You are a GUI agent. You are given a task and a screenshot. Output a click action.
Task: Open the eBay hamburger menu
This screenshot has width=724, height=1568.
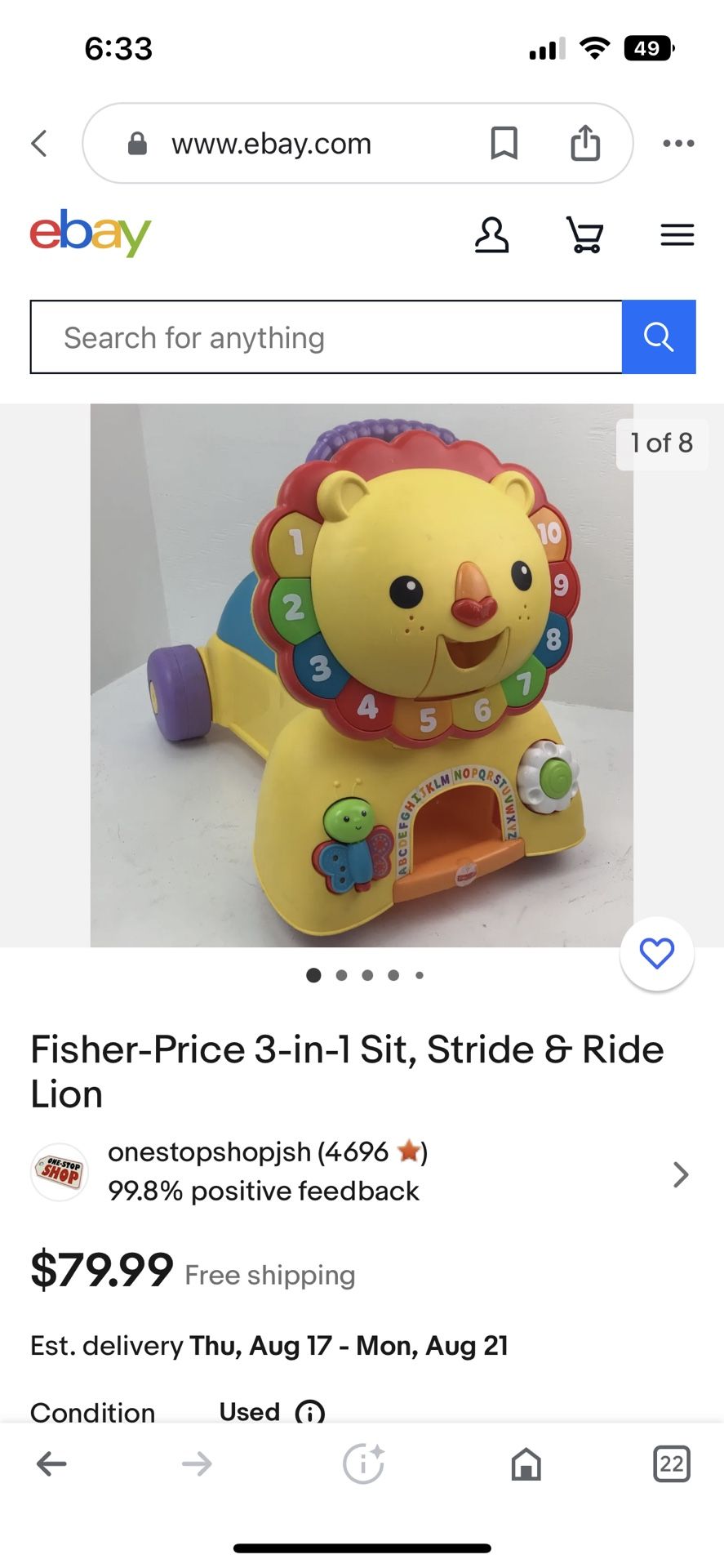[x=677, y=235]
